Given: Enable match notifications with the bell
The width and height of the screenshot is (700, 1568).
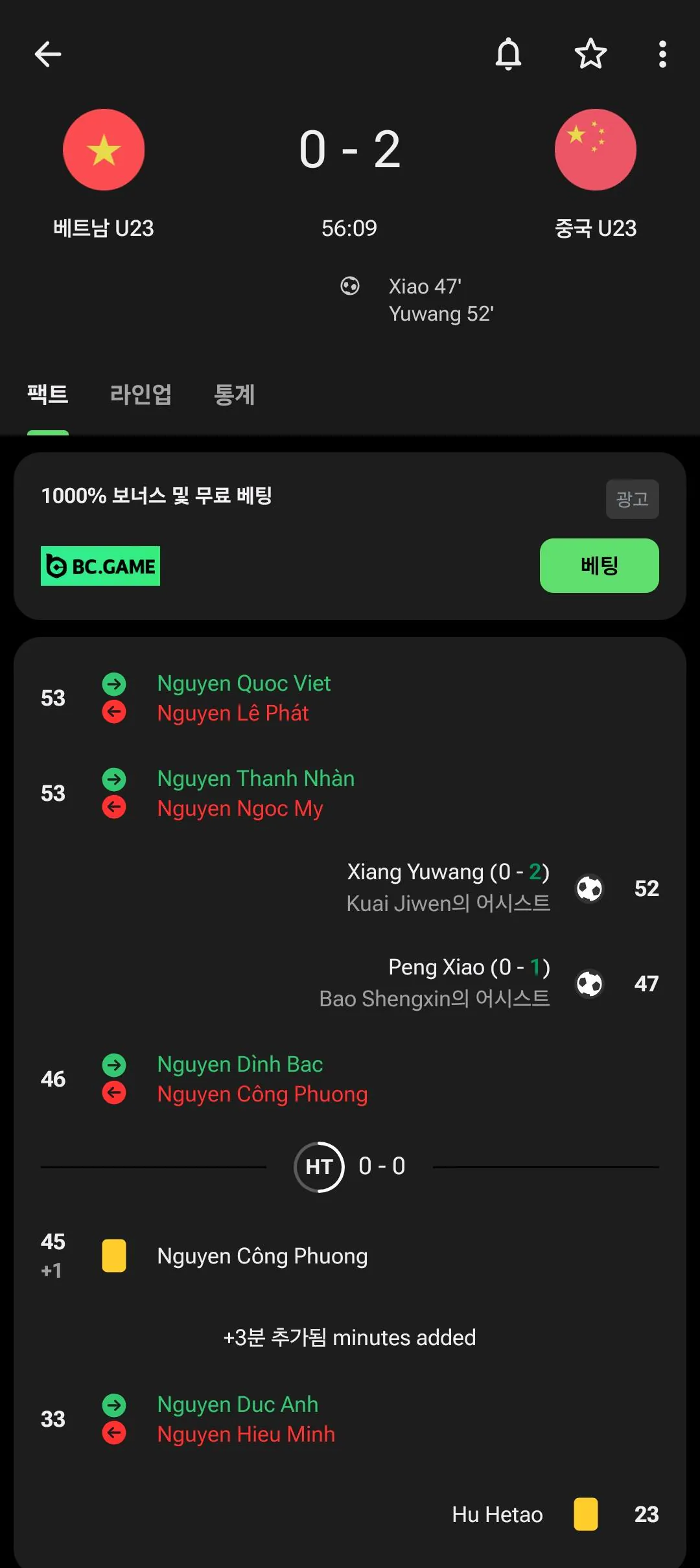Looking at the screenshot, I should tap(508, 54).
